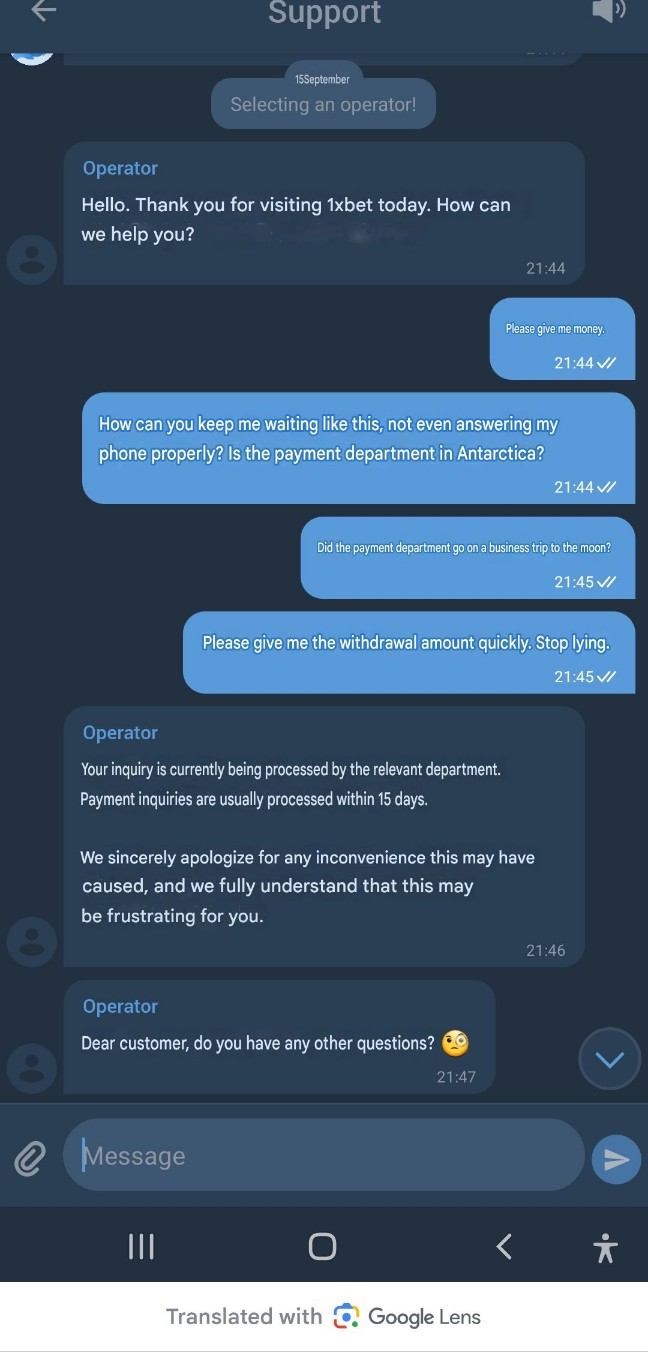Send the message with the arrow button
Viewport: 648px width, 1352px height.
pos(616,1158)
